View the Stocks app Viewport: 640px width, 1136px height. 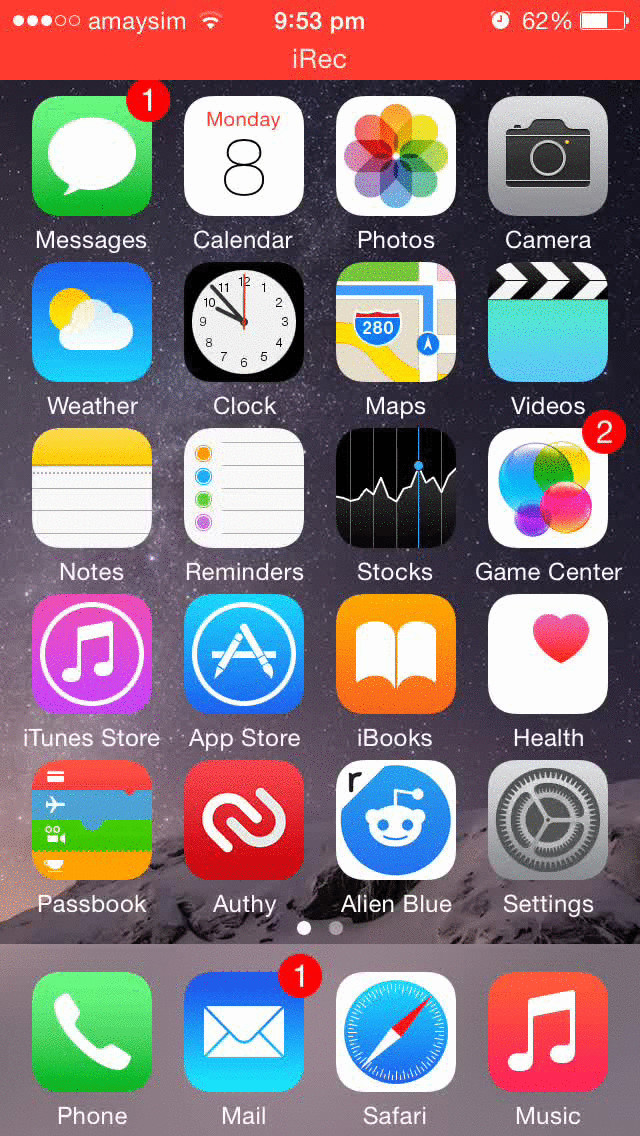[396, 488]
